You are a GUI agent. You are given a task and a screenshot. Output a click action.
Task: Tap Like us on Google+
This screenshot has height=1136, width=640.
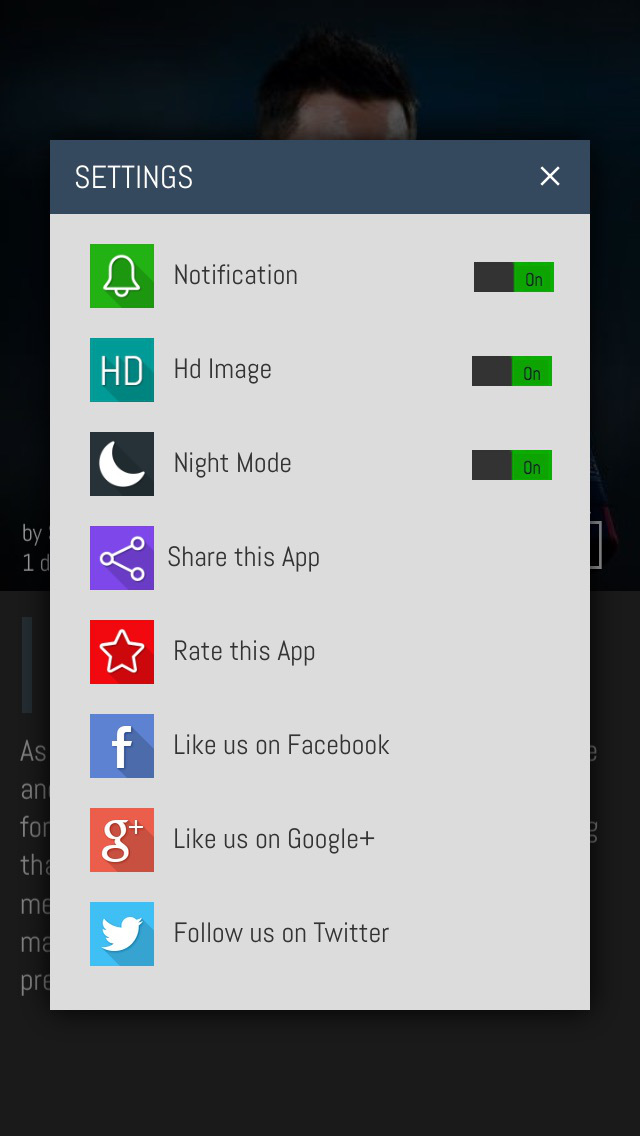coord(320,840)
